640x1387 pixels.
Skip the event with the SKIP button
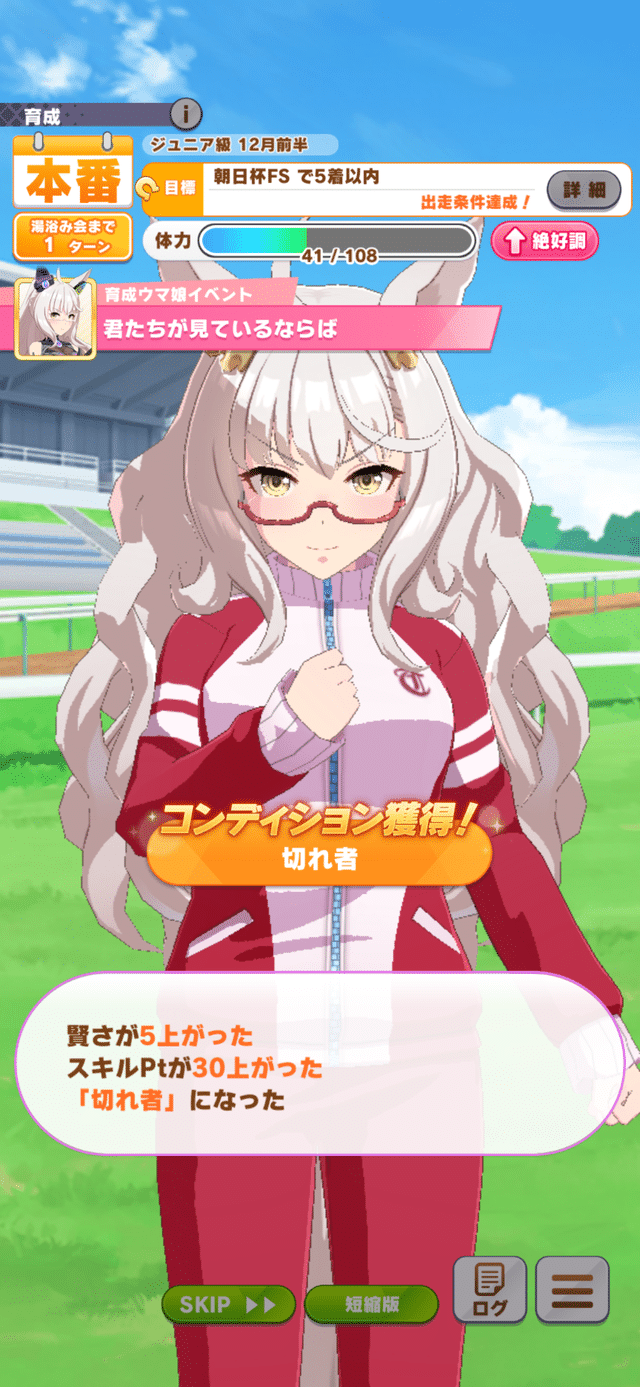point(228,1304)
